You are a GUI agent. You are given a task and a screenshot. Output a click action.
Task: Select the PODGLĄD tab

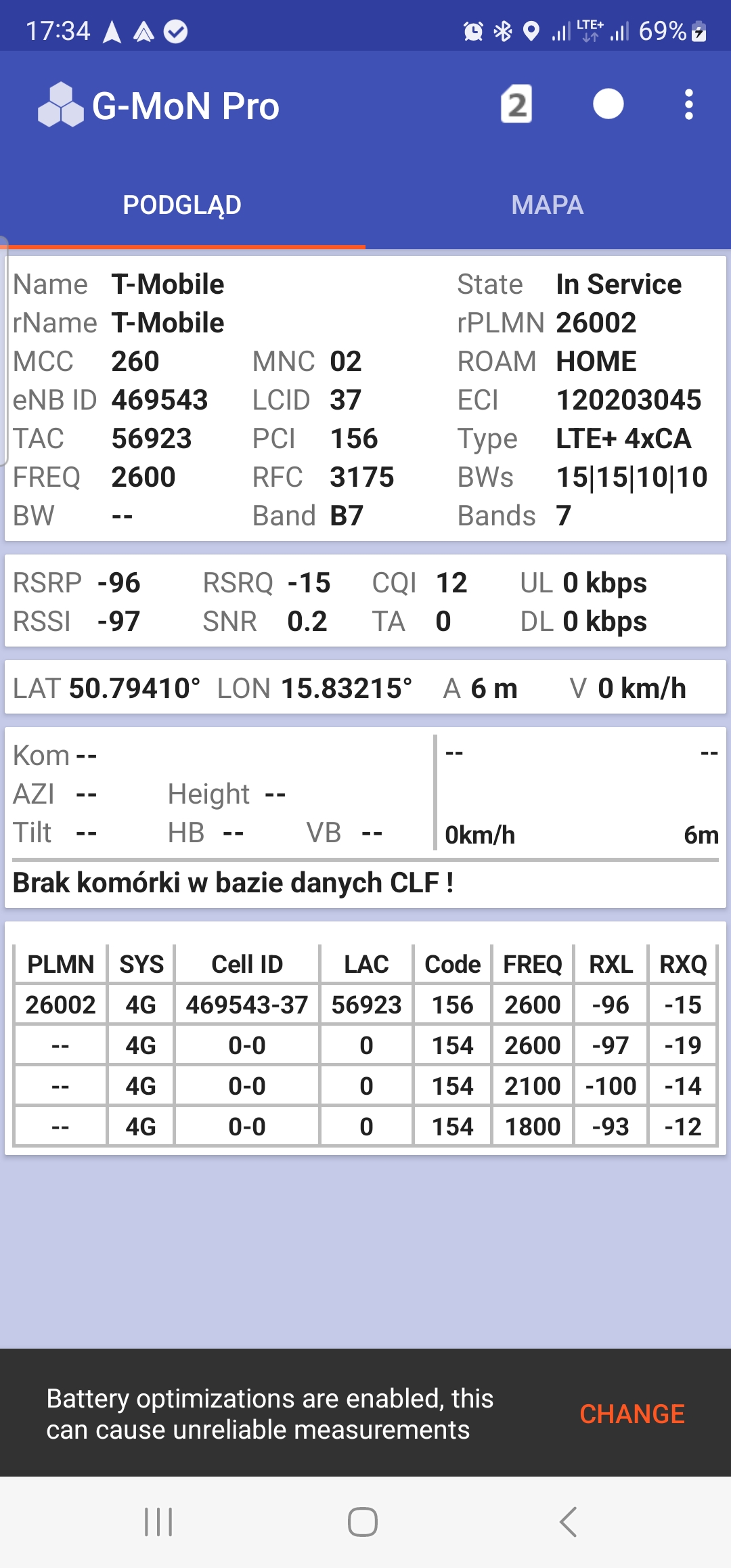point(182,205)
